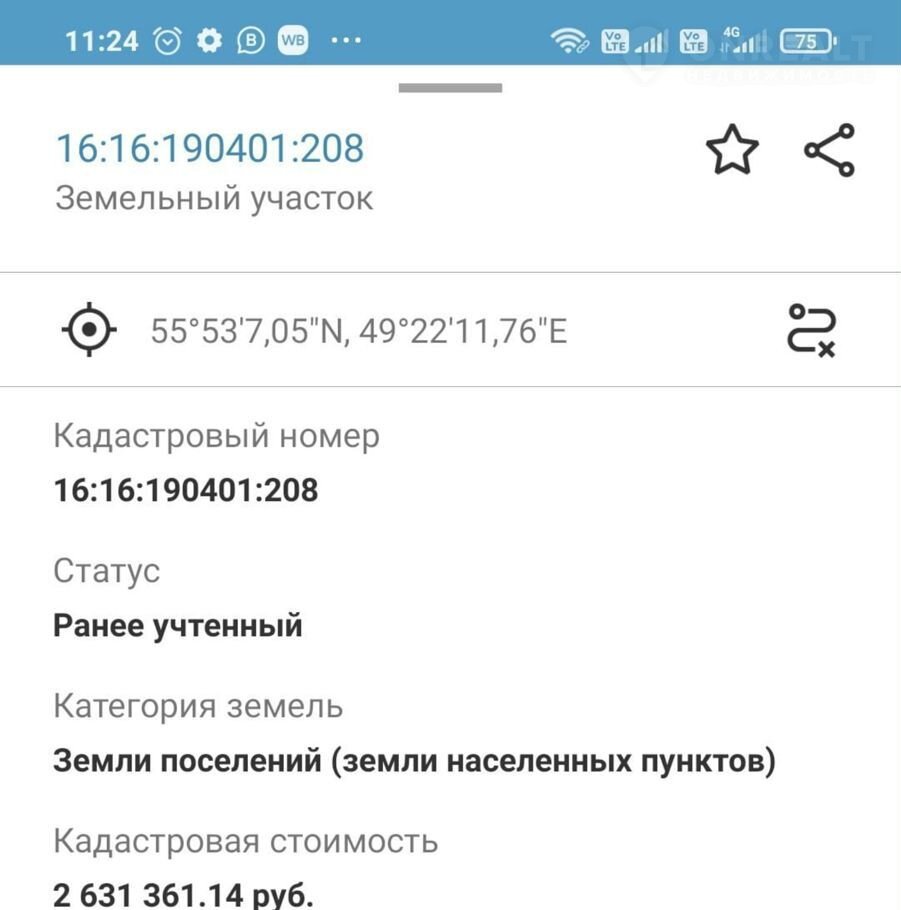Share this land parcel

(x=829, y=150)
